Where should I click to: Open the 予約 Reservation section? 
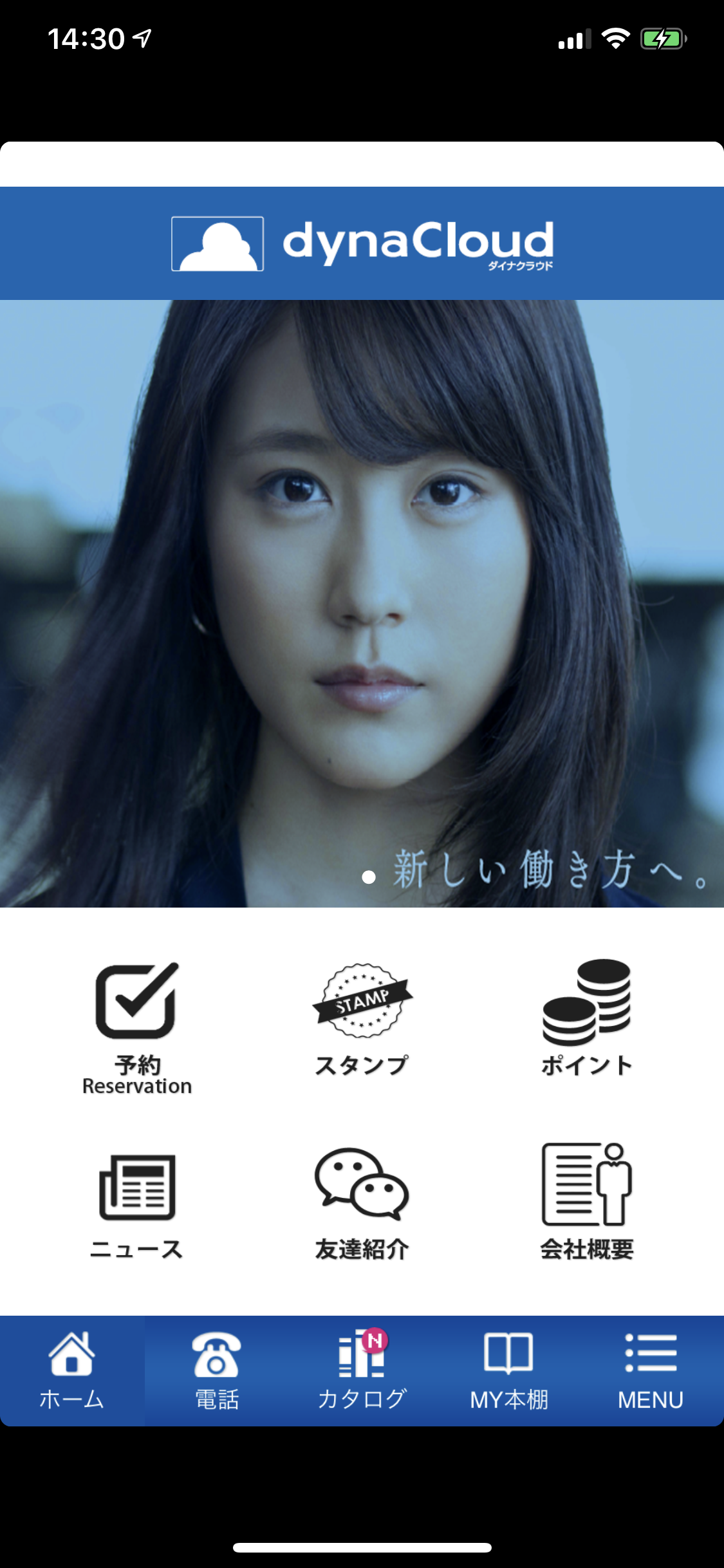[x=136, y=1028]
